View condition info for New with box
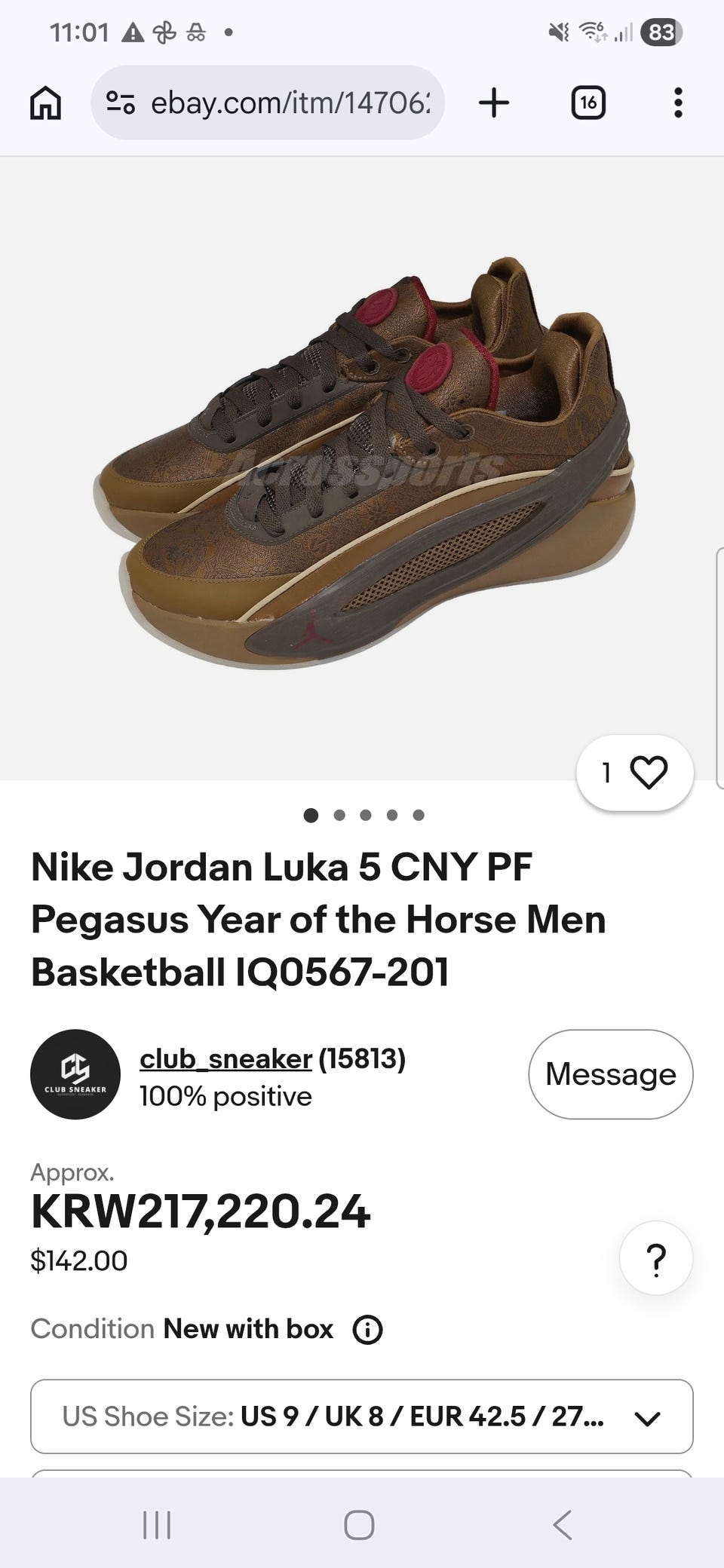The height and width of the screenshot is (1568, 724). [x=368, y=1330]
